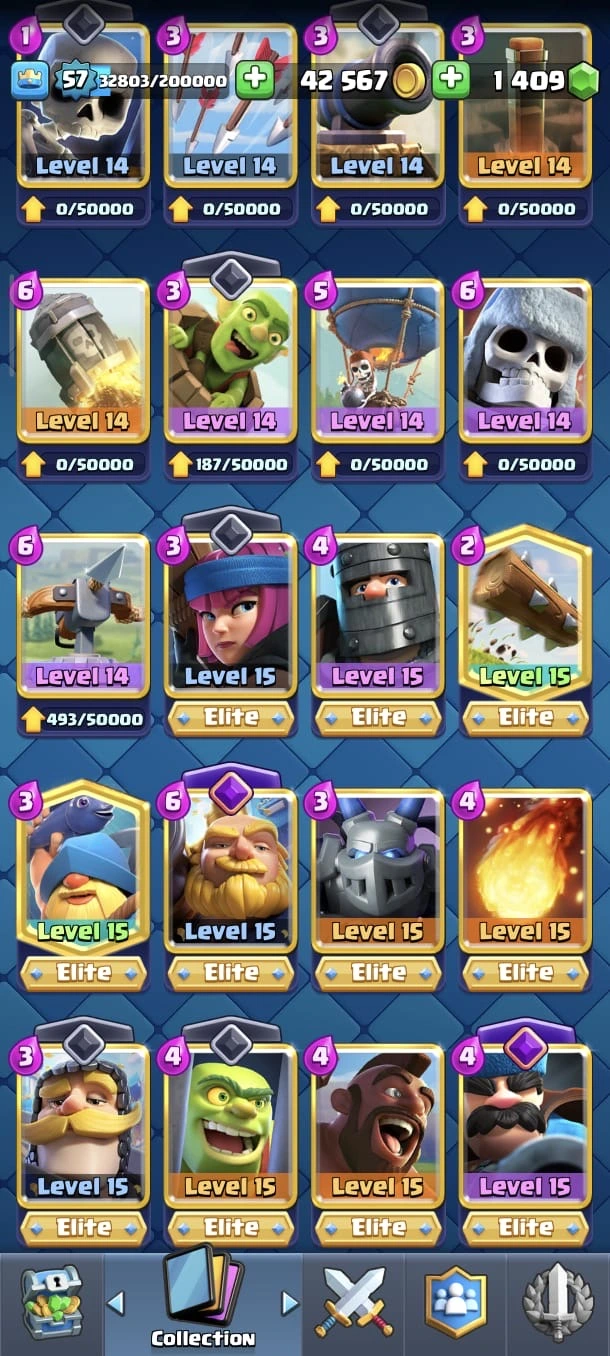Open the Fisherman card
610x1356 pixels.
pos(83,870)
